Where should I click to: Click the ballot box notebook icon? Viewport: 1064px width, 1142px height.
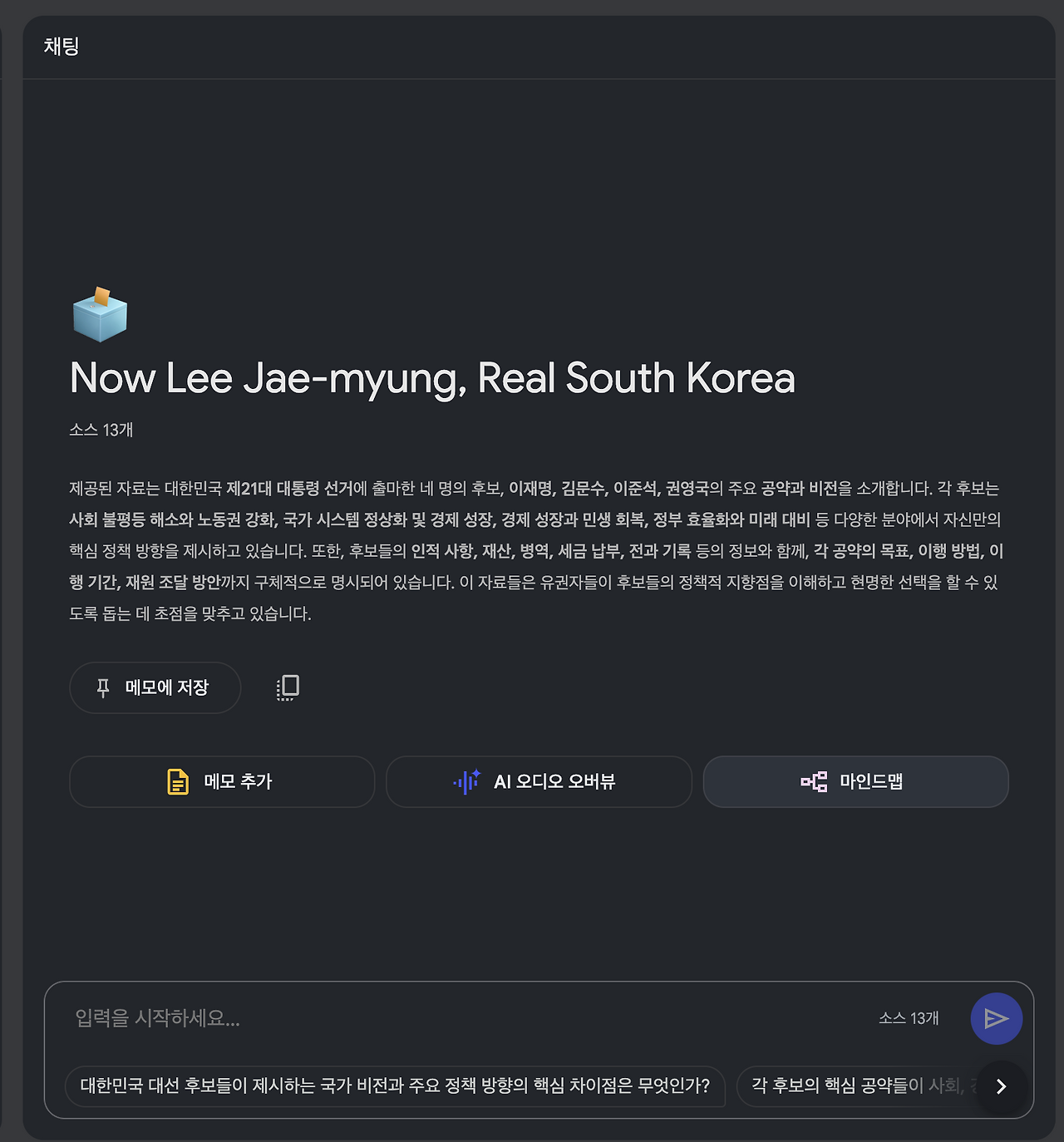pos(98,316)
